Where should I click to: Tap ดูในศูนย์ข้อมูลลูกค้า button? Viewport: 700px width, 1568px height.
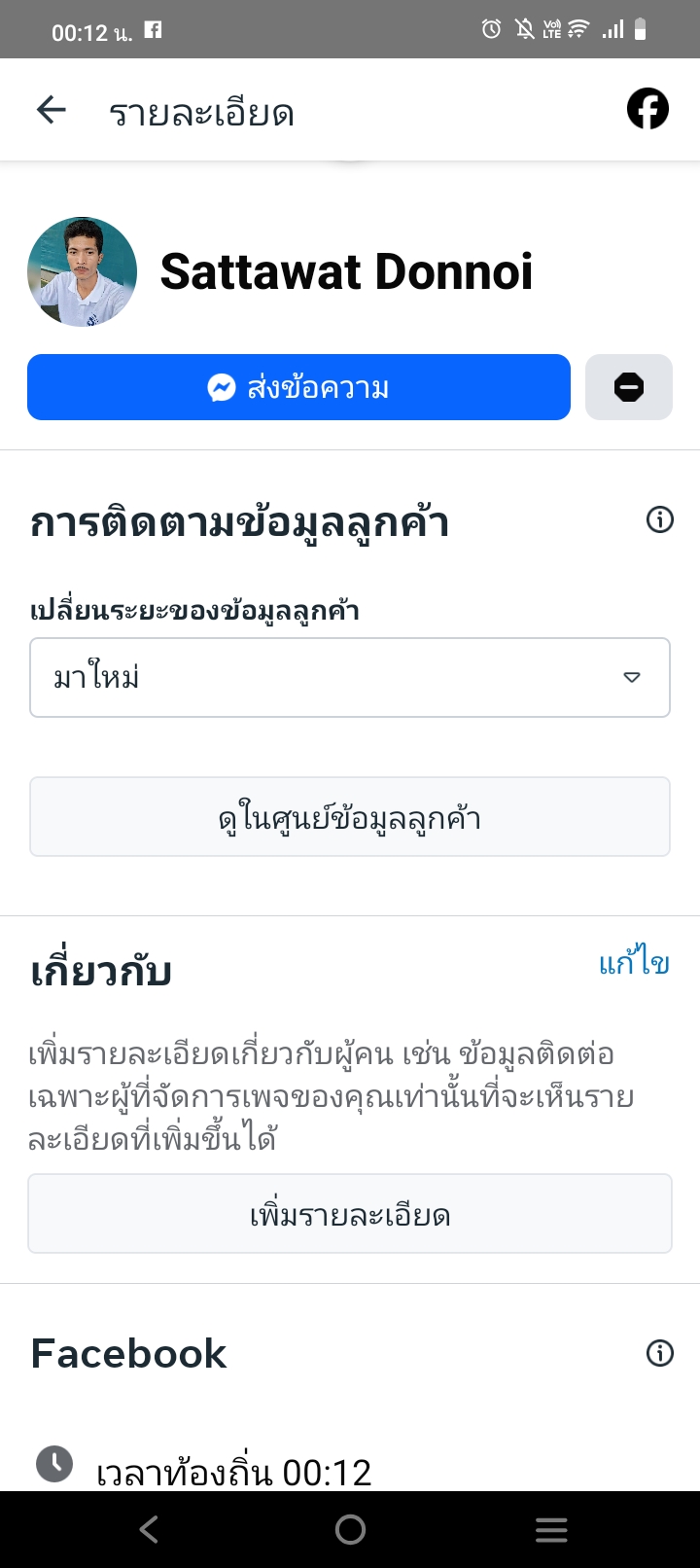click(x=350, y=817)
